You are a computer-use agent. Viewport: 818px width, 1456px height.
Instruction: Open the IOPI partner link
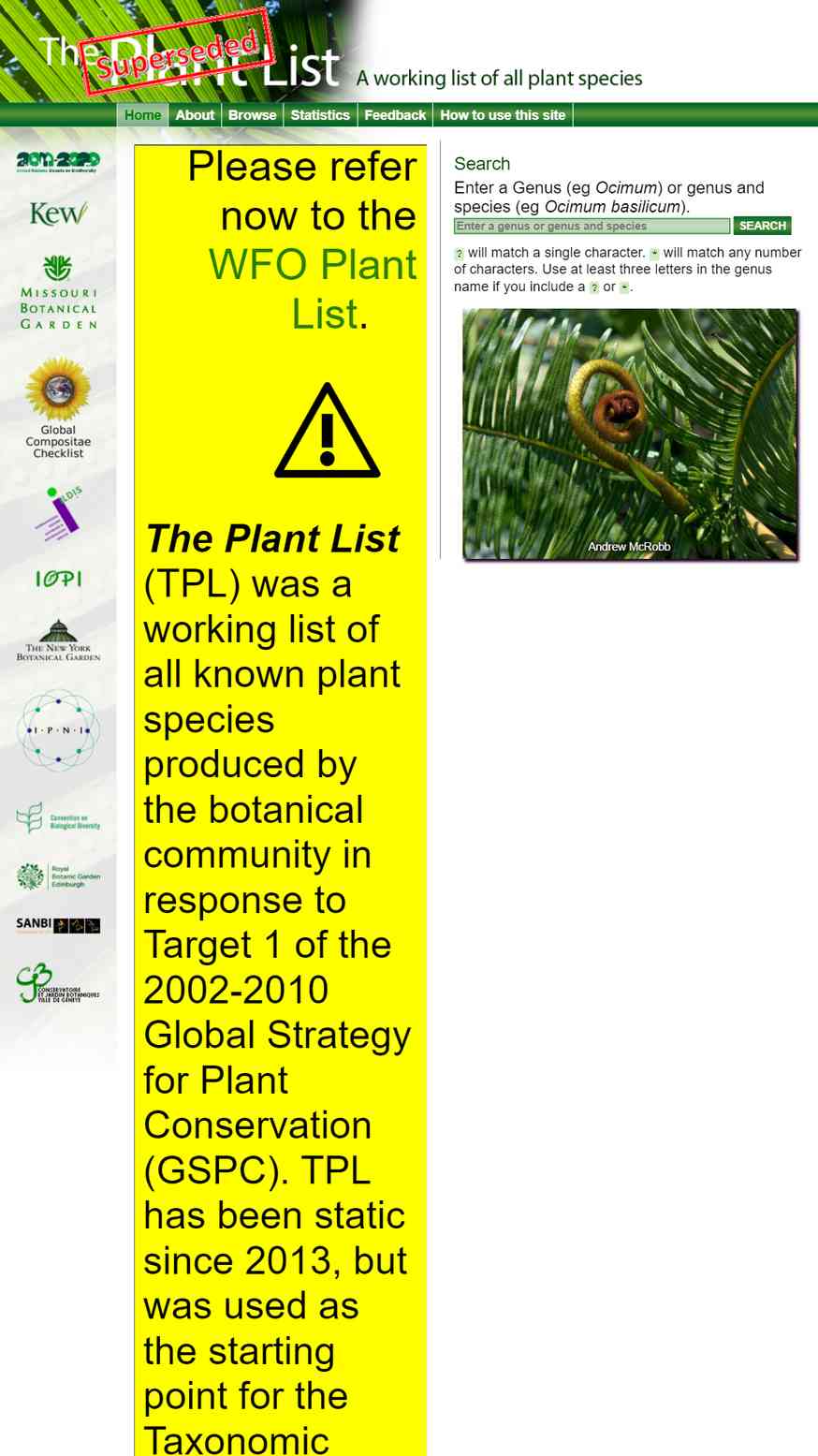point(58,580)
